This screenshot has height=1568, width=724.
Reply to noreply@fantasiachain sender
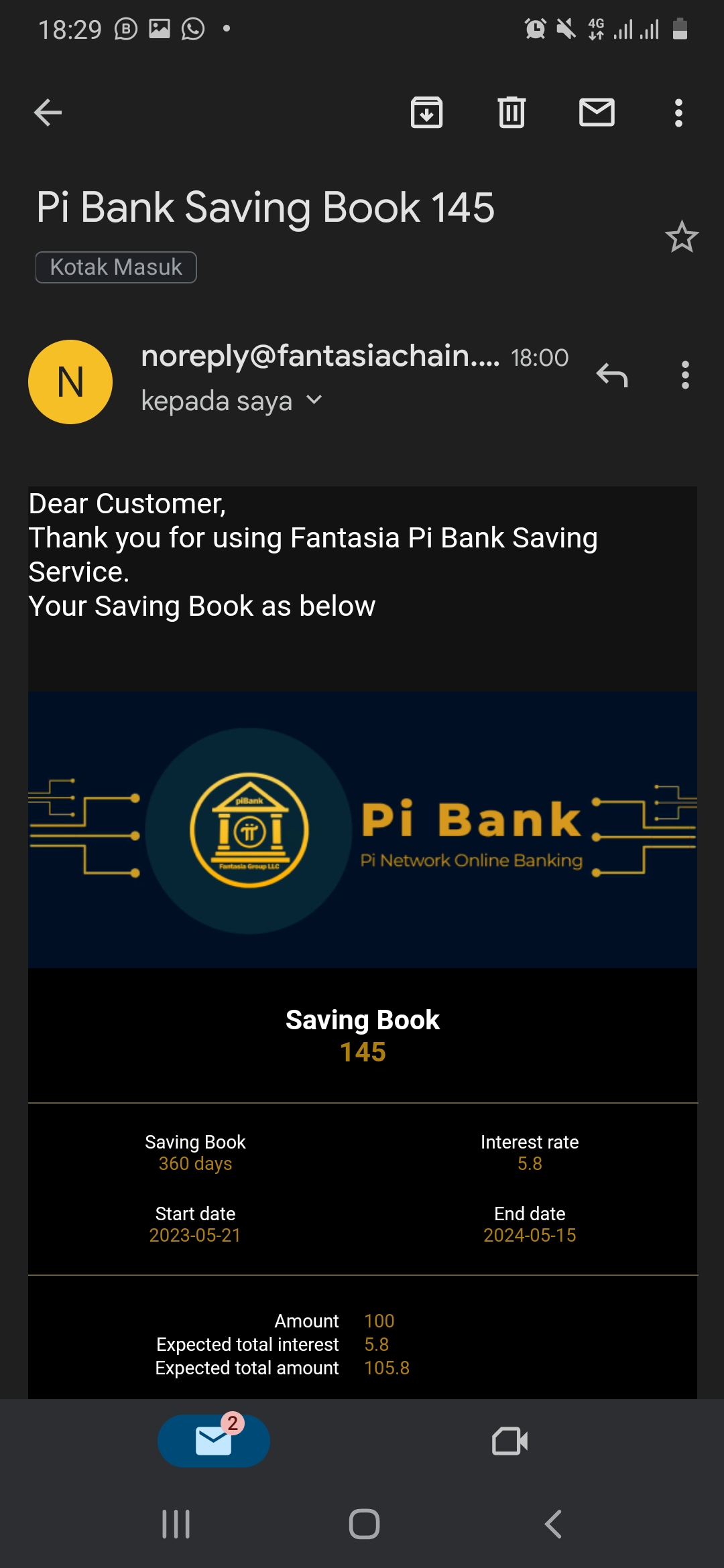pos(611,375)
